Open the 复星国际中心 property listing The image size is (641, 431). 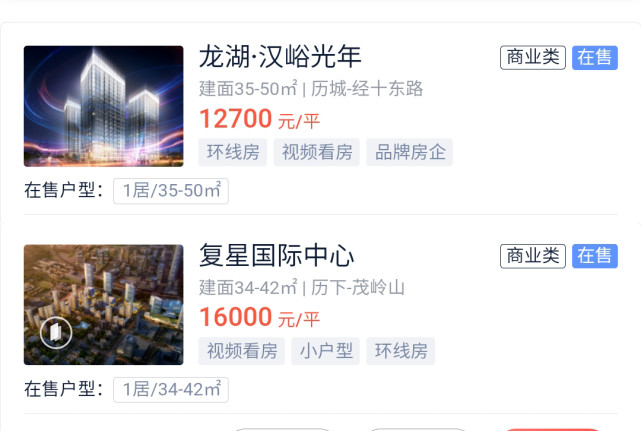[x=277, y=255]
